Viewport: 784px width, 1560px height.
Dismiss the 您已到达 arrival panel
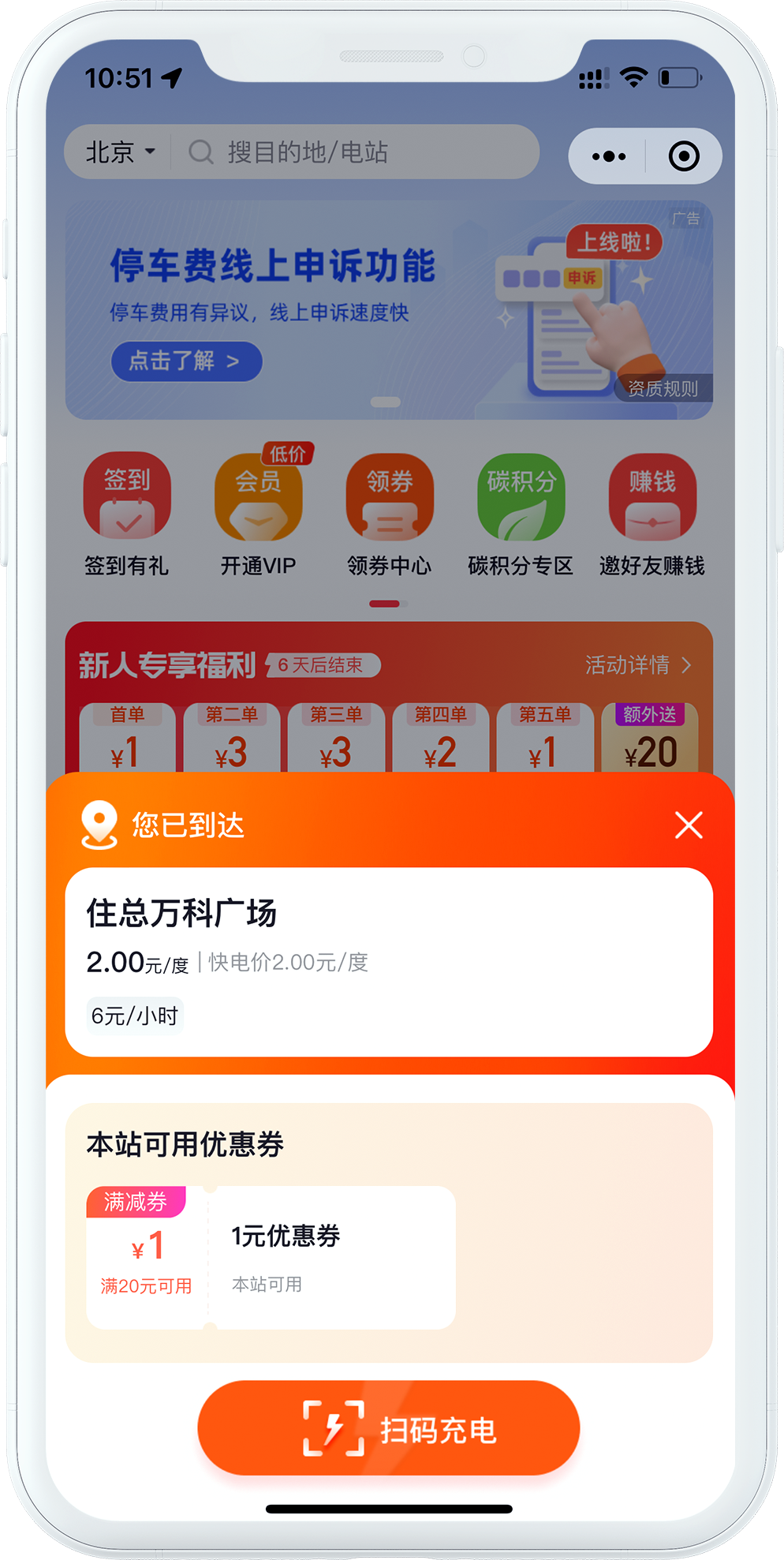[x=688, y=825]
